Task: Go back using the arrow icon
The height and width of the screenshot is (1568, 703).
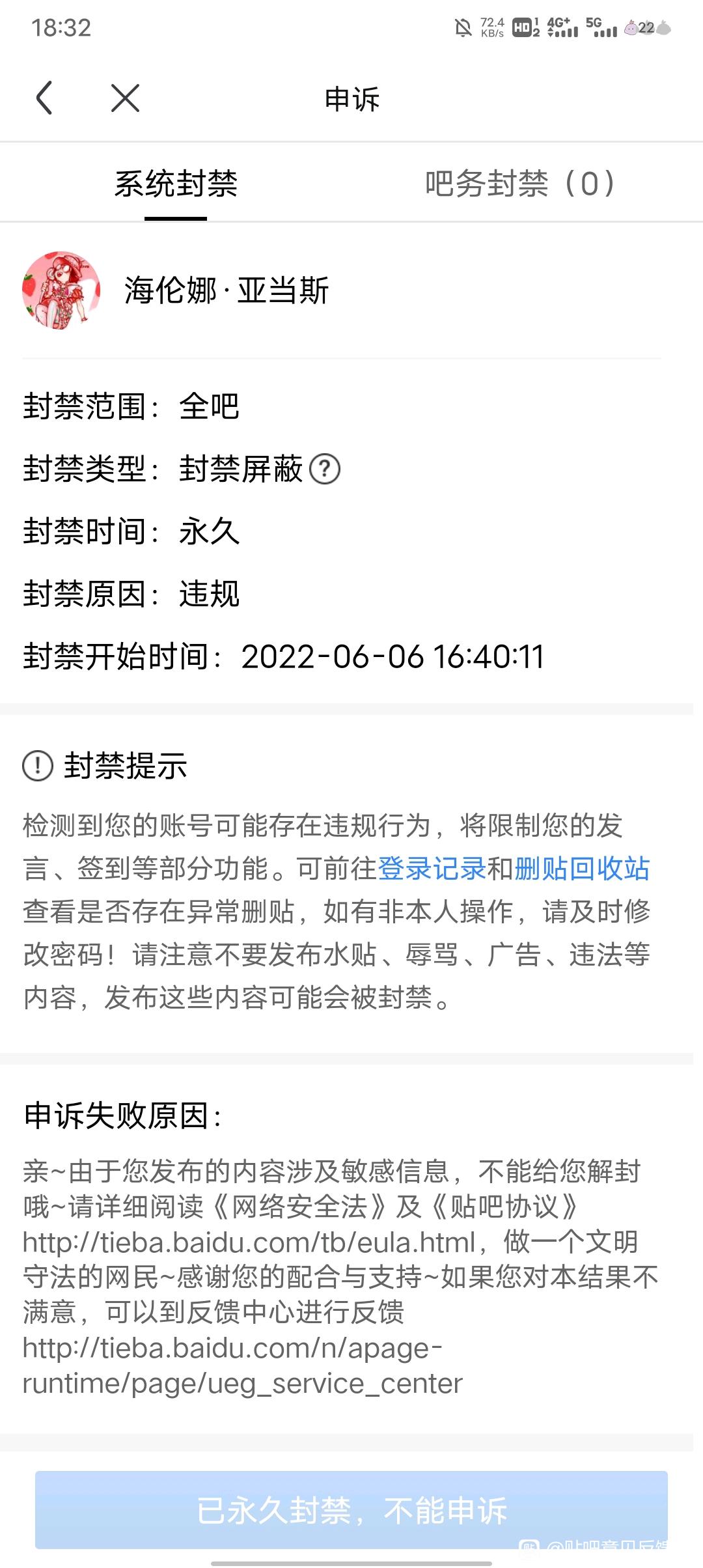Action: [x=44, y=98]
